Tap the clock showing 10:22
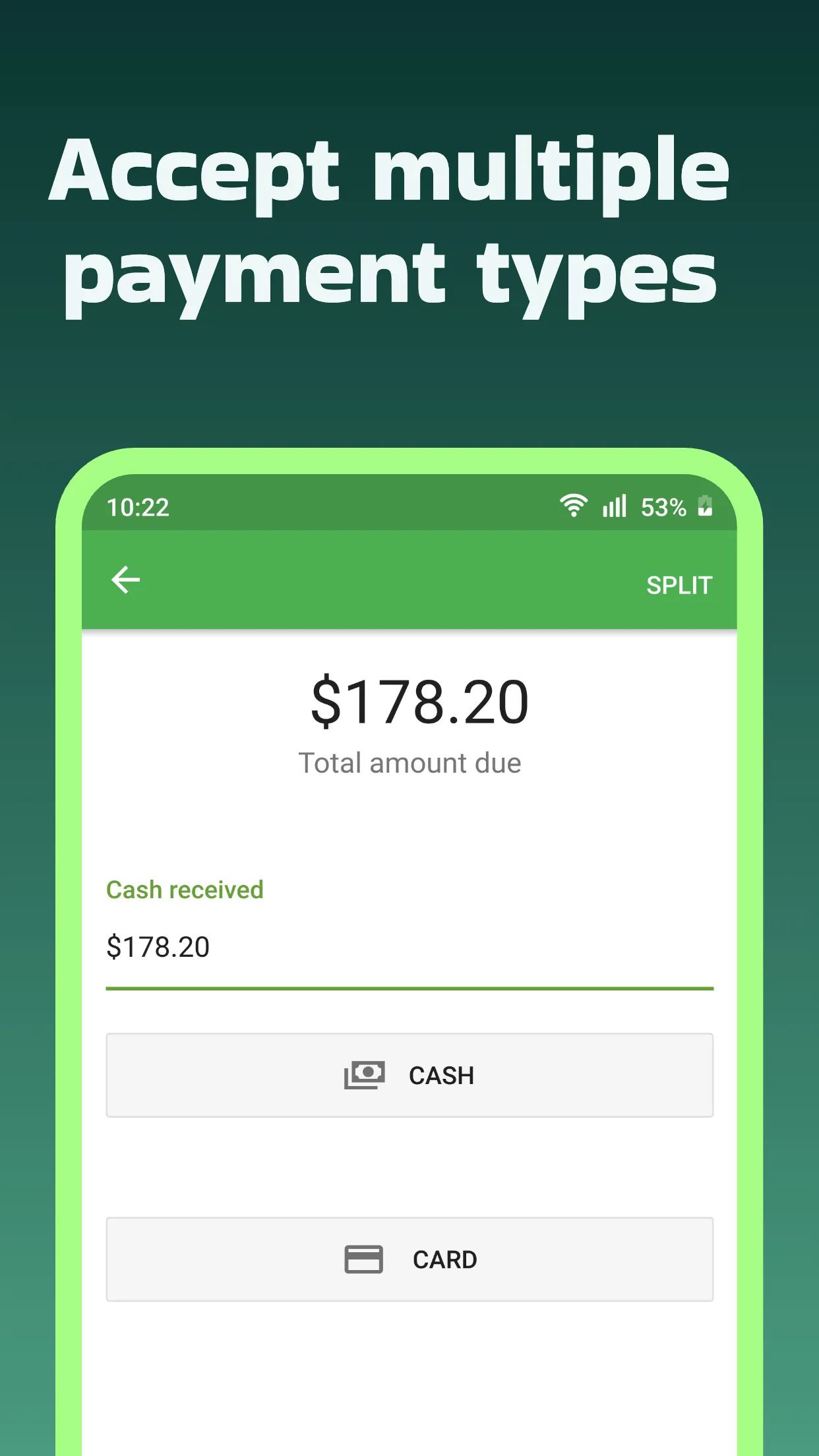Viewport: 819px width, 1456px height. (x=138, y=507)
